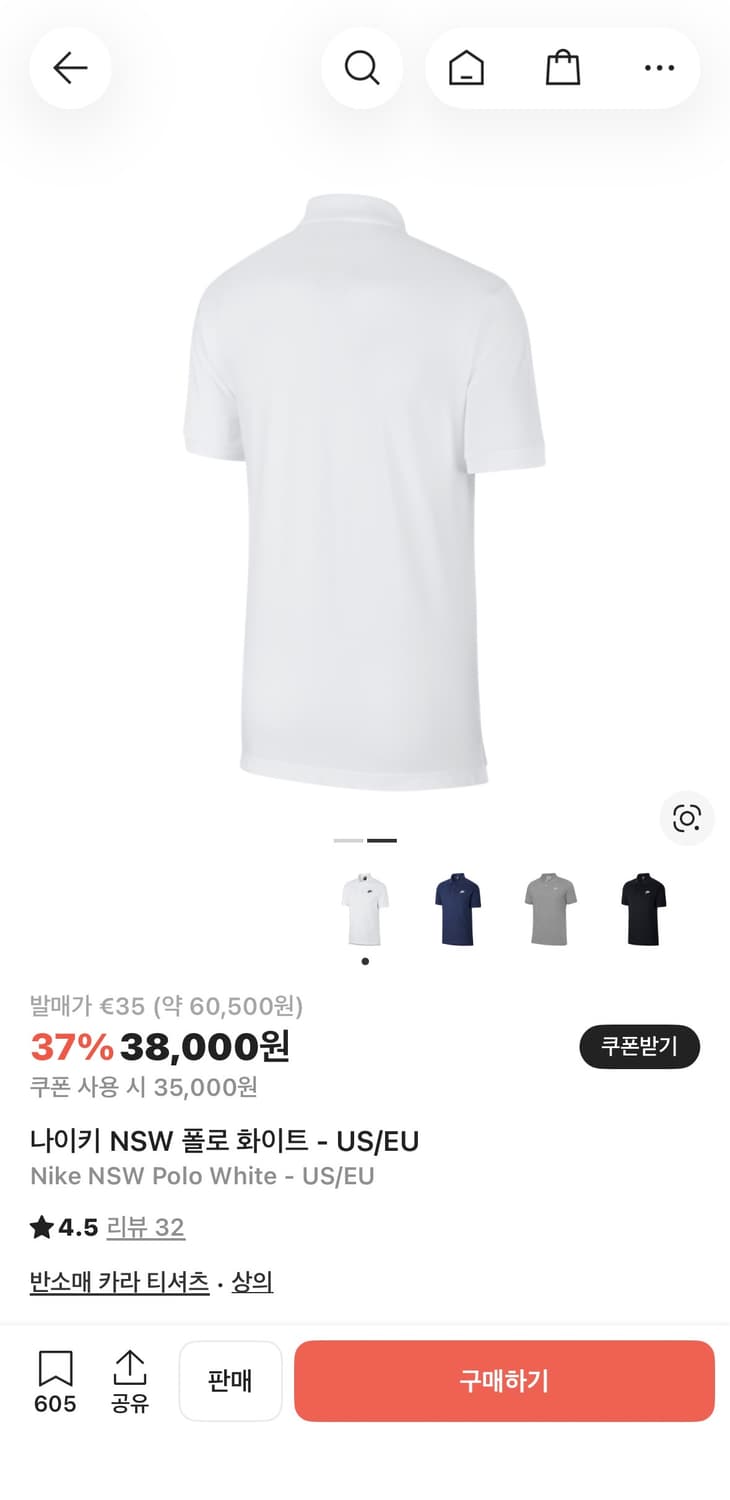Open the 상의 category page
Image resolution: width=730 pixels, height=1500 pixels.
252,1281
